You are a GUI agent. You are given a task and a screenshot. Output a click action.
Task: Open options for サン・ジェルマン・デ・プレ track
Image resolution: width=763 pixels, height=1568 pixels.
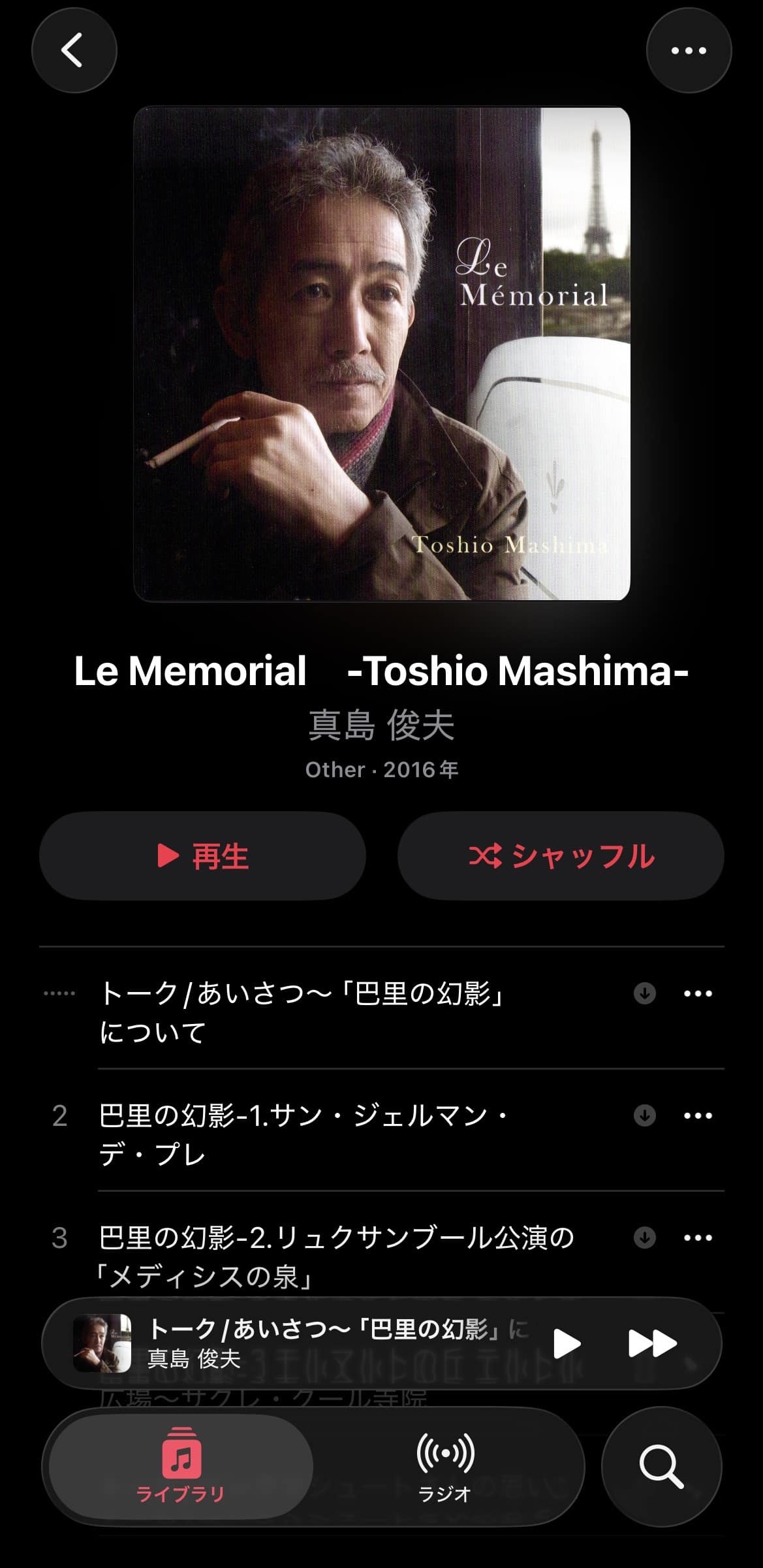(698, 1115)
